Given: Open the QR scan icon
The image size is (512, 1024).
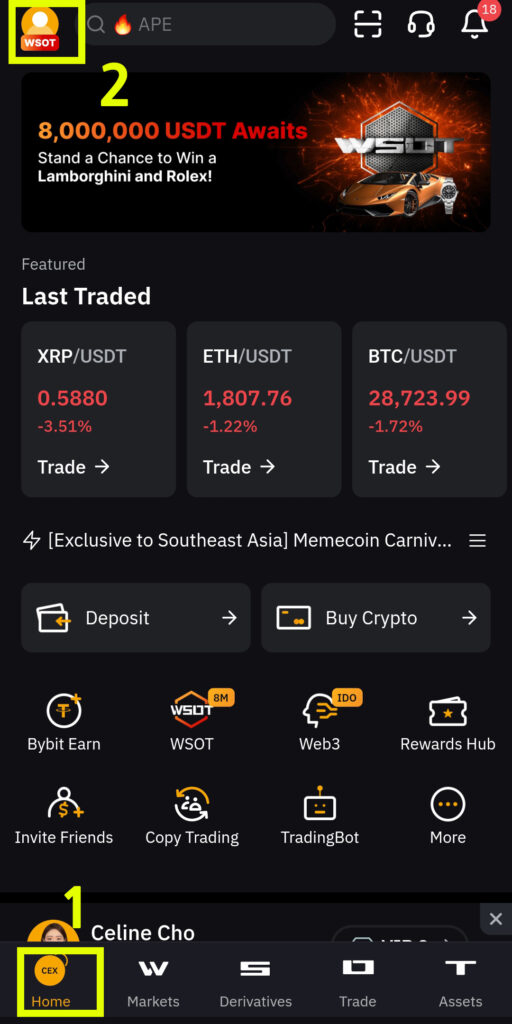Looking at the screenshot, I should point(368,24).
